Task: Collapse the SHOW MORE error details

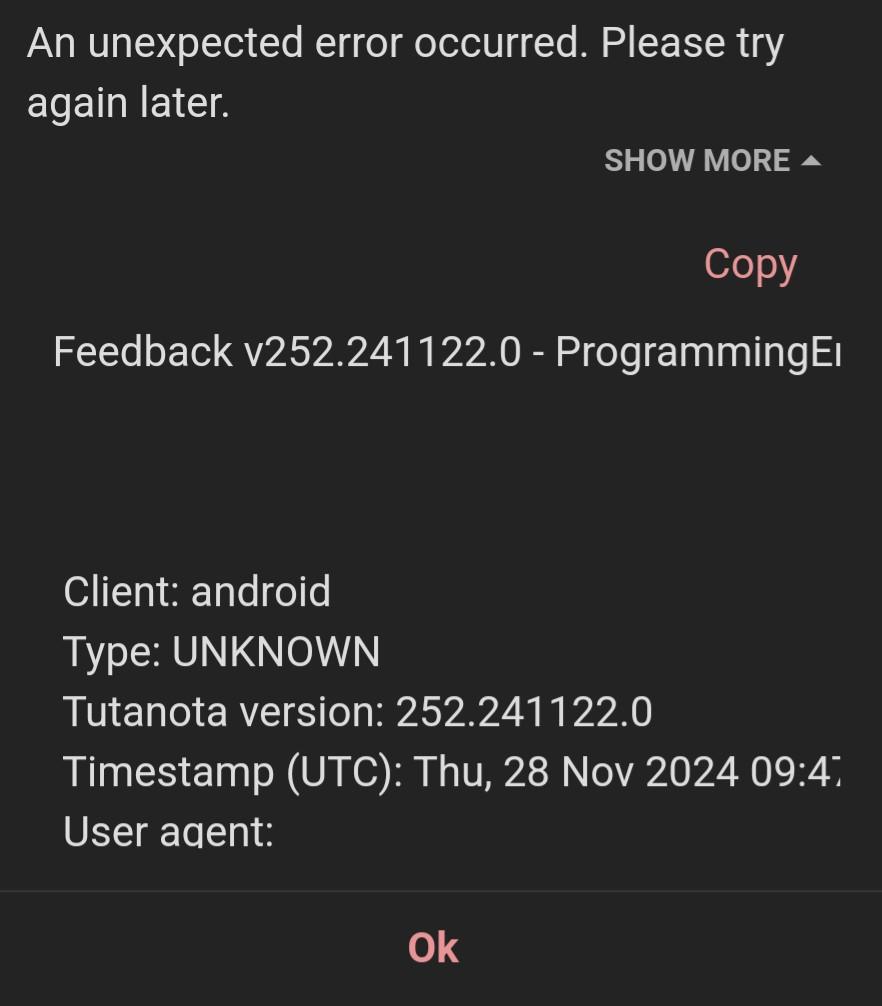Action: [712, 161]
